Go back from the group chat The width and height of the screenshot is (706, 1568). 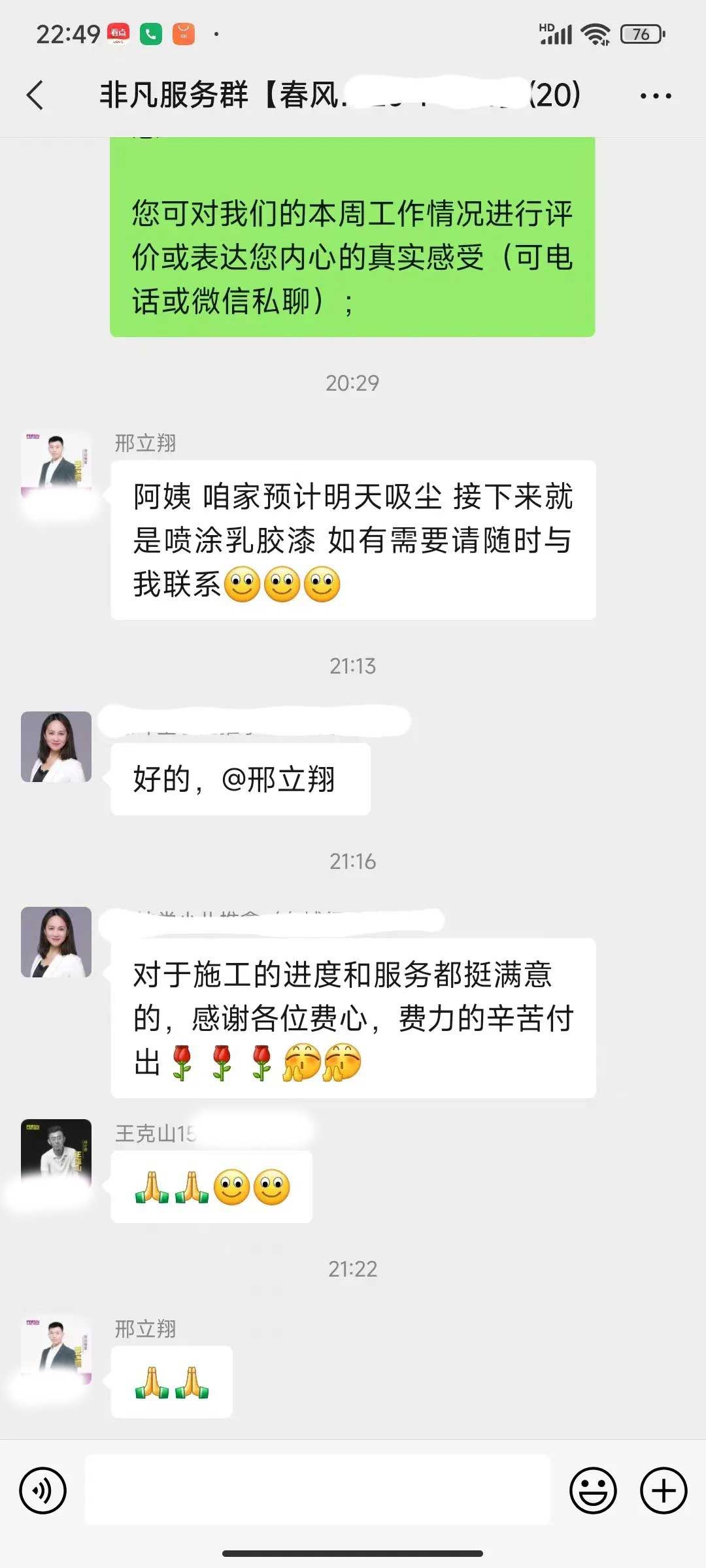point(35,95)
